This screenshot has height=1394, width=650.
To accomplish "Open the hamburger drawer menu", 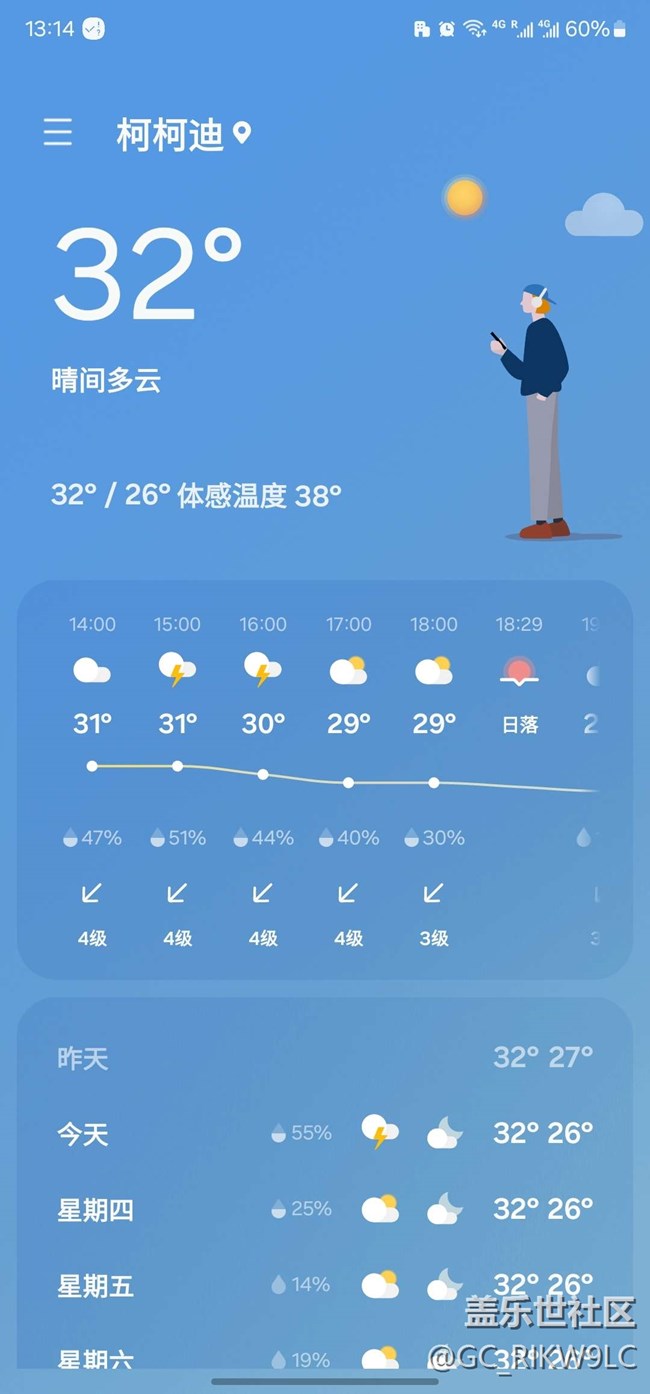I will coord(58,133).
